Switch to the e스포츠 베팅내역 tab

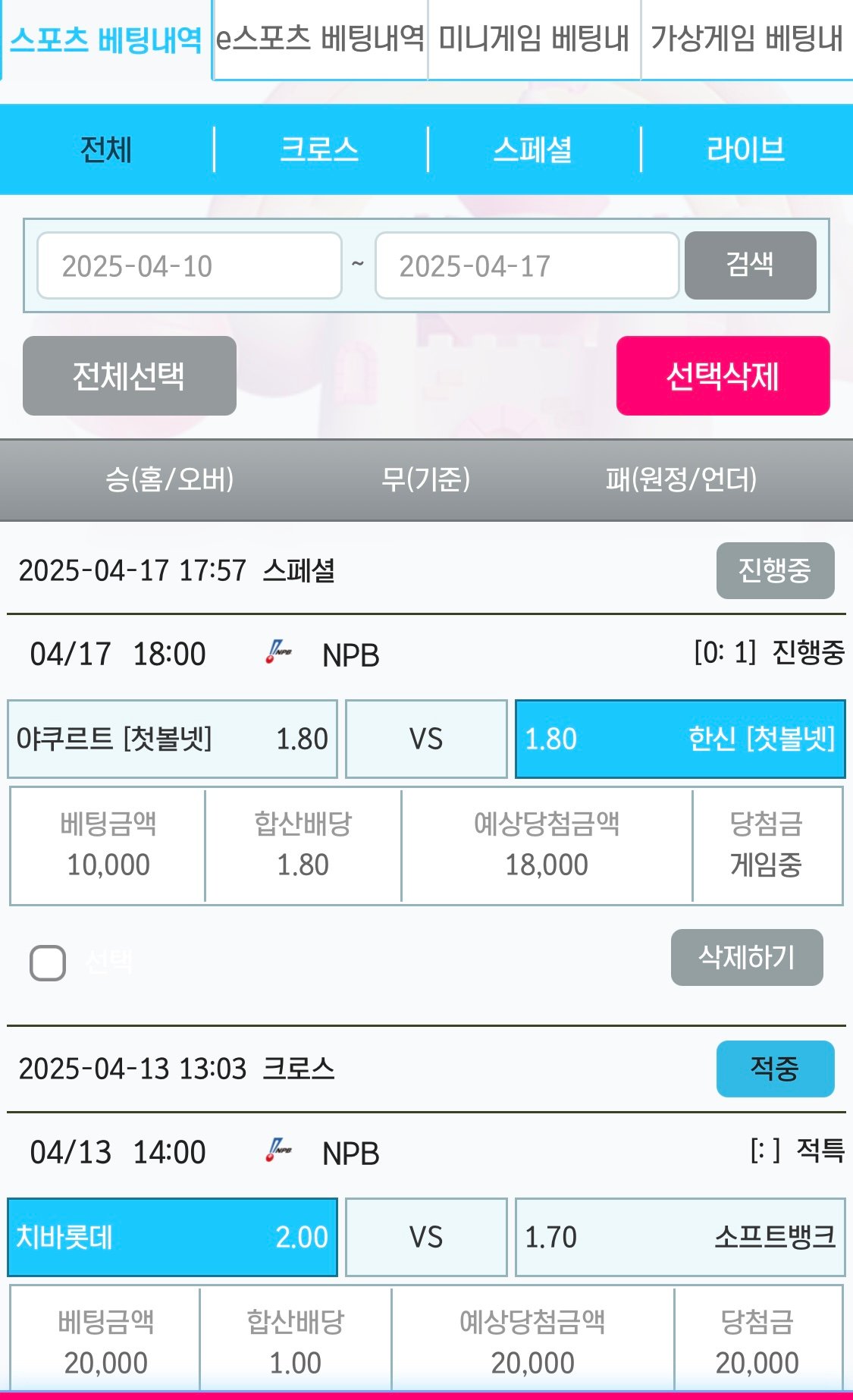click(x=320, y=39)
